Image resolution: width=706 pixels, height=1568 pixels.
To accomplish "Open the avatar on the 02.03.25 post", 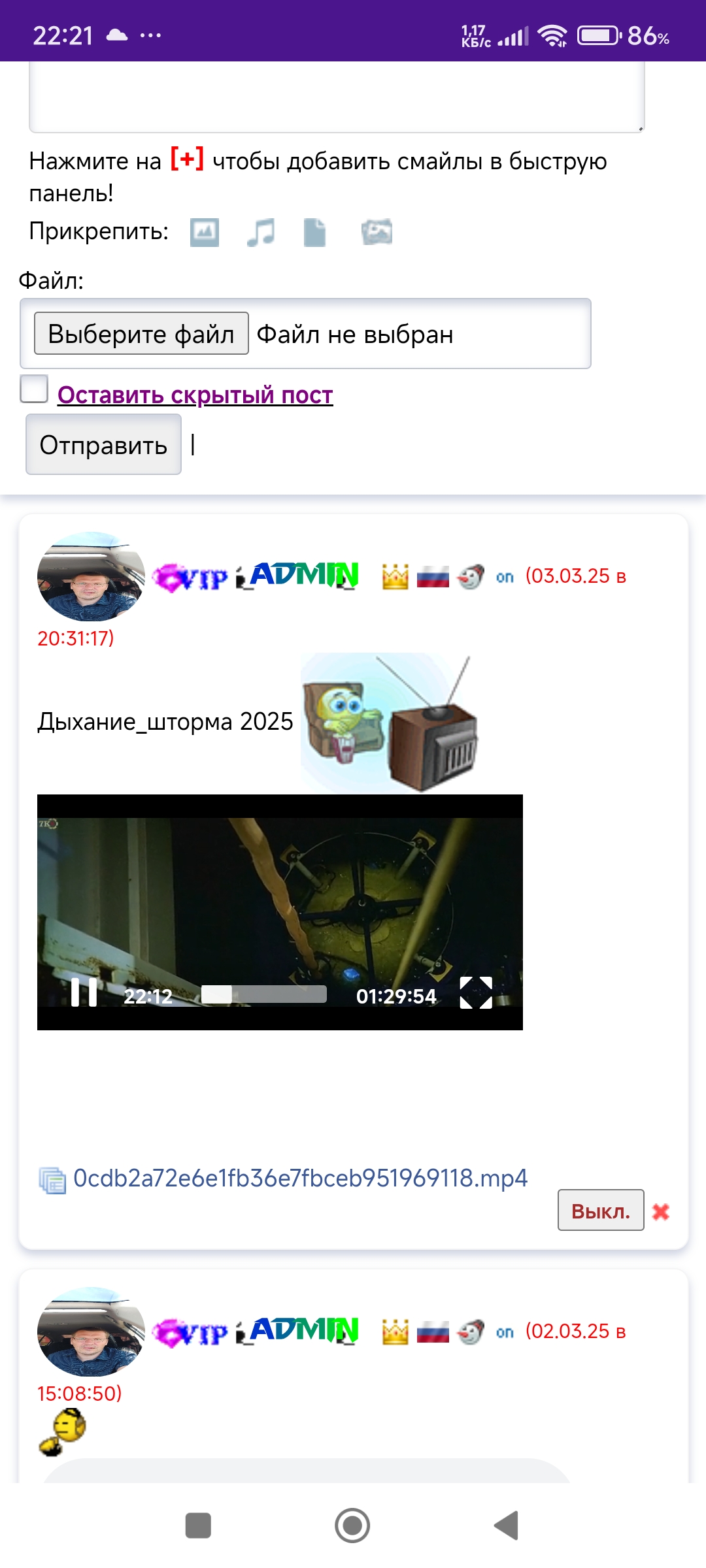I will (91, 1332).
